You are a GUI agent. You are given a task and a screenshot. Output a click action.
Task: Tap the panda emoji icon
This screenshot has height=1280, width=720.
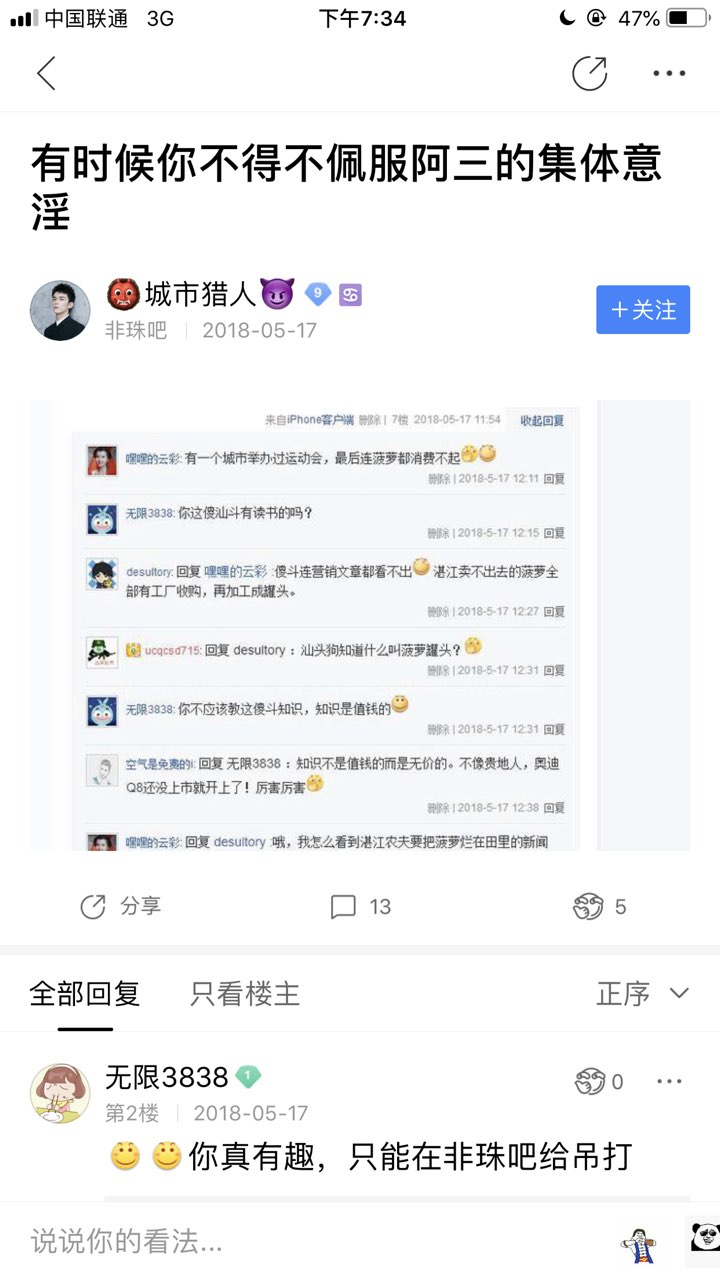click(704, 1237)
